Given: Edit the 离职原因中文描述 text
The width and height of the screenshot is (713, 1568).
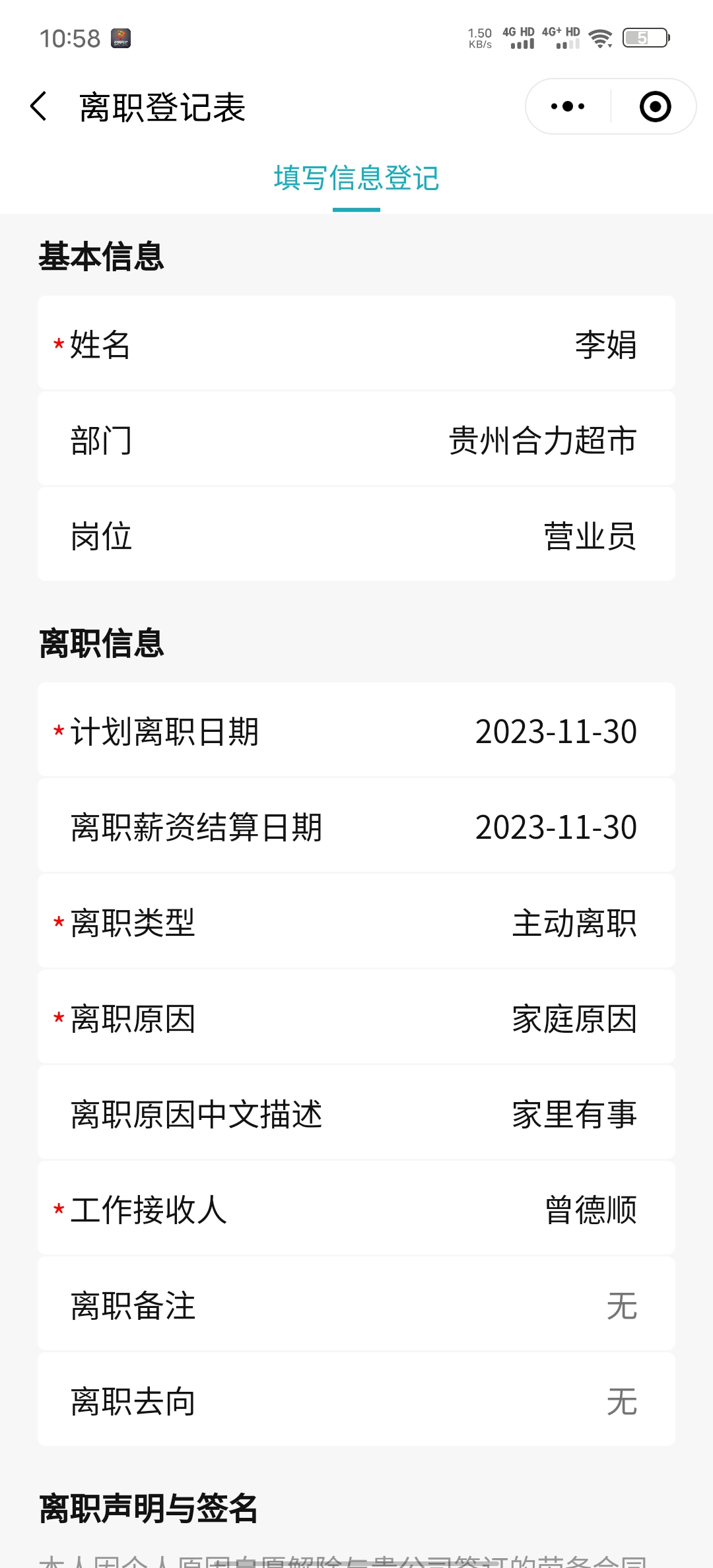Looking at the screenshot, I should coord(573,1115).
